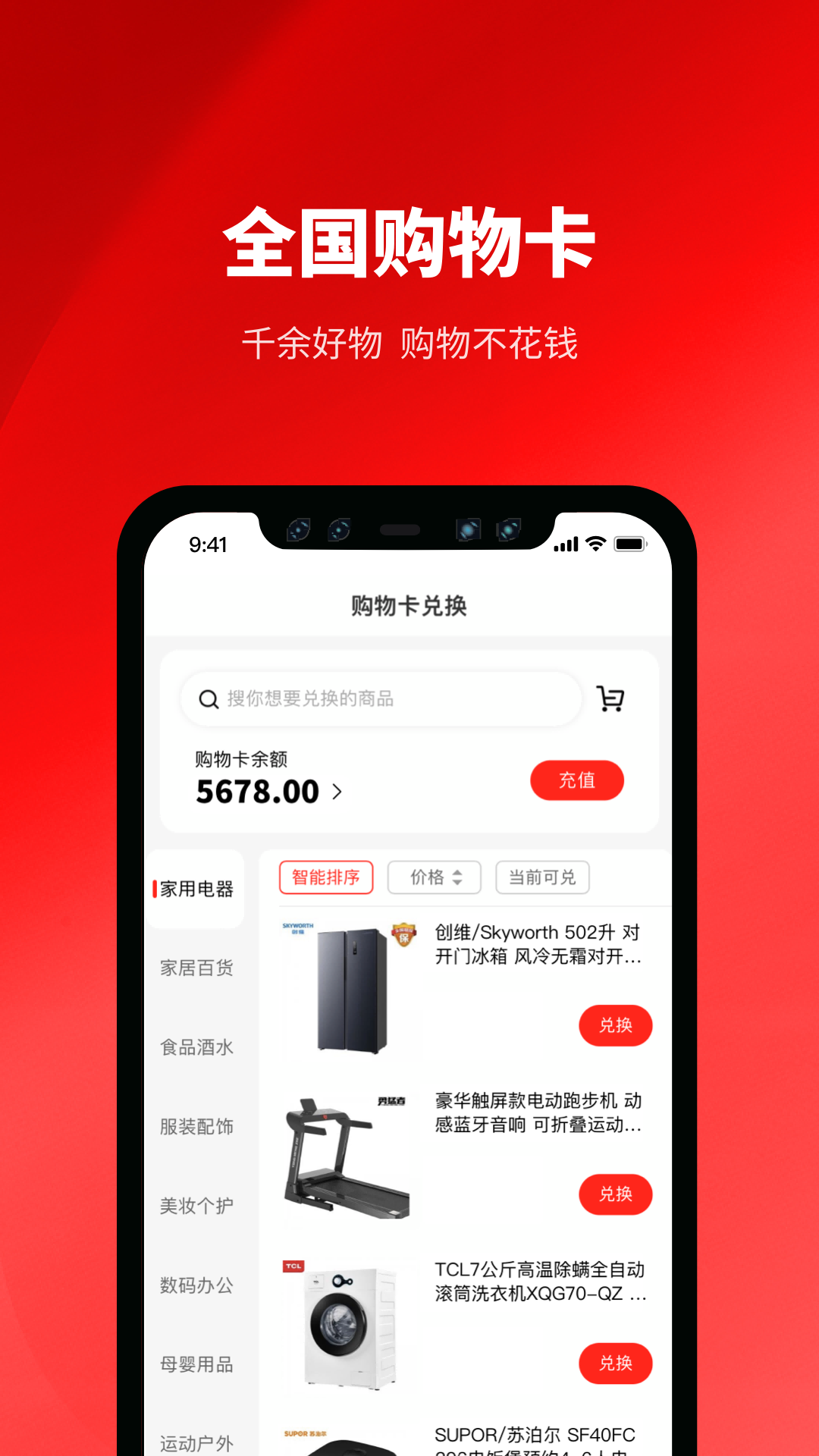Switch to the 食品酒水 category
The width and height of the screenshot is (819, 1456).
(196, 1047)
